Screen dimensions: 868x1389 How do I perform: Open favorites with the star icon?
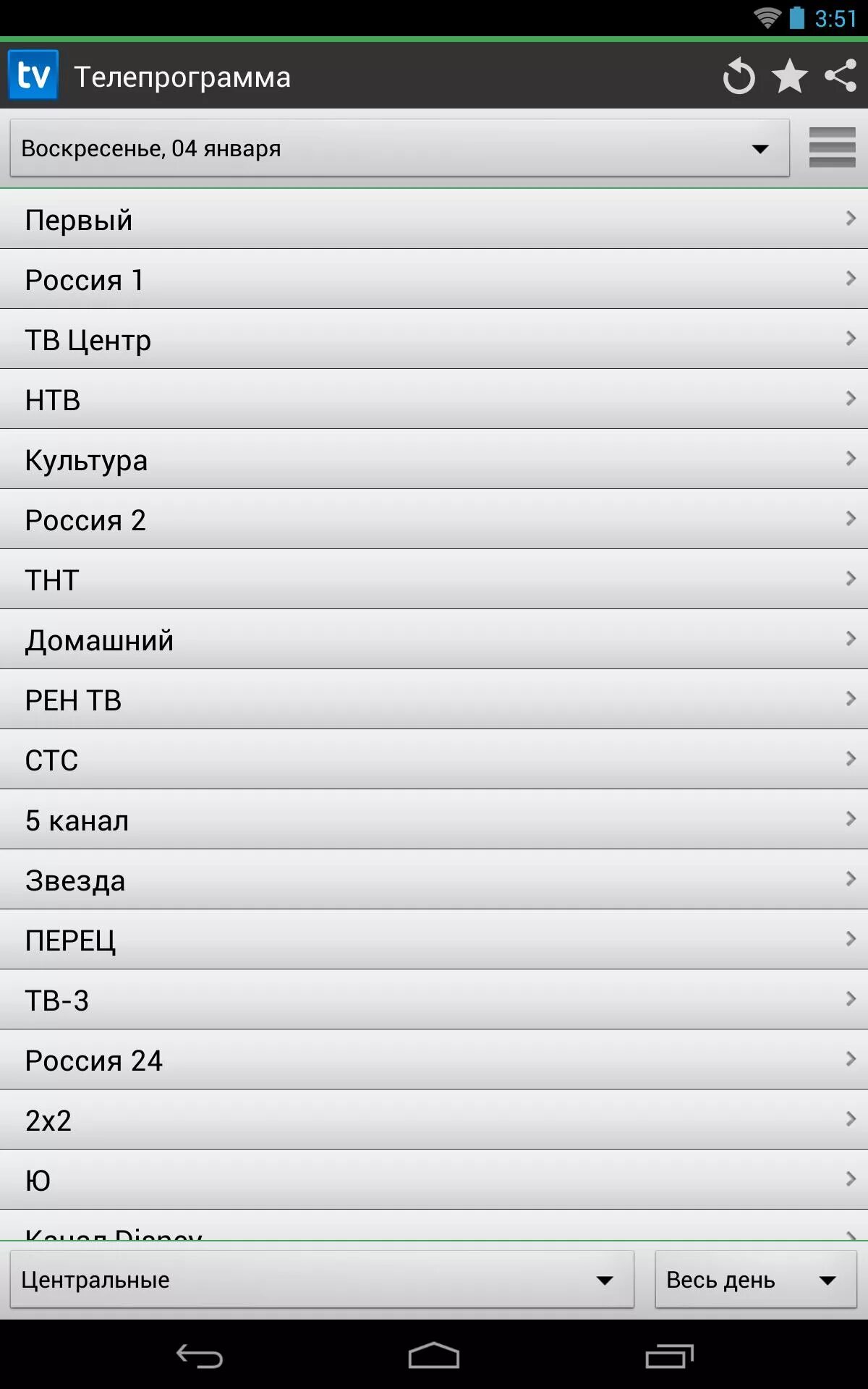pyautogui.click(x=789, y=77)
